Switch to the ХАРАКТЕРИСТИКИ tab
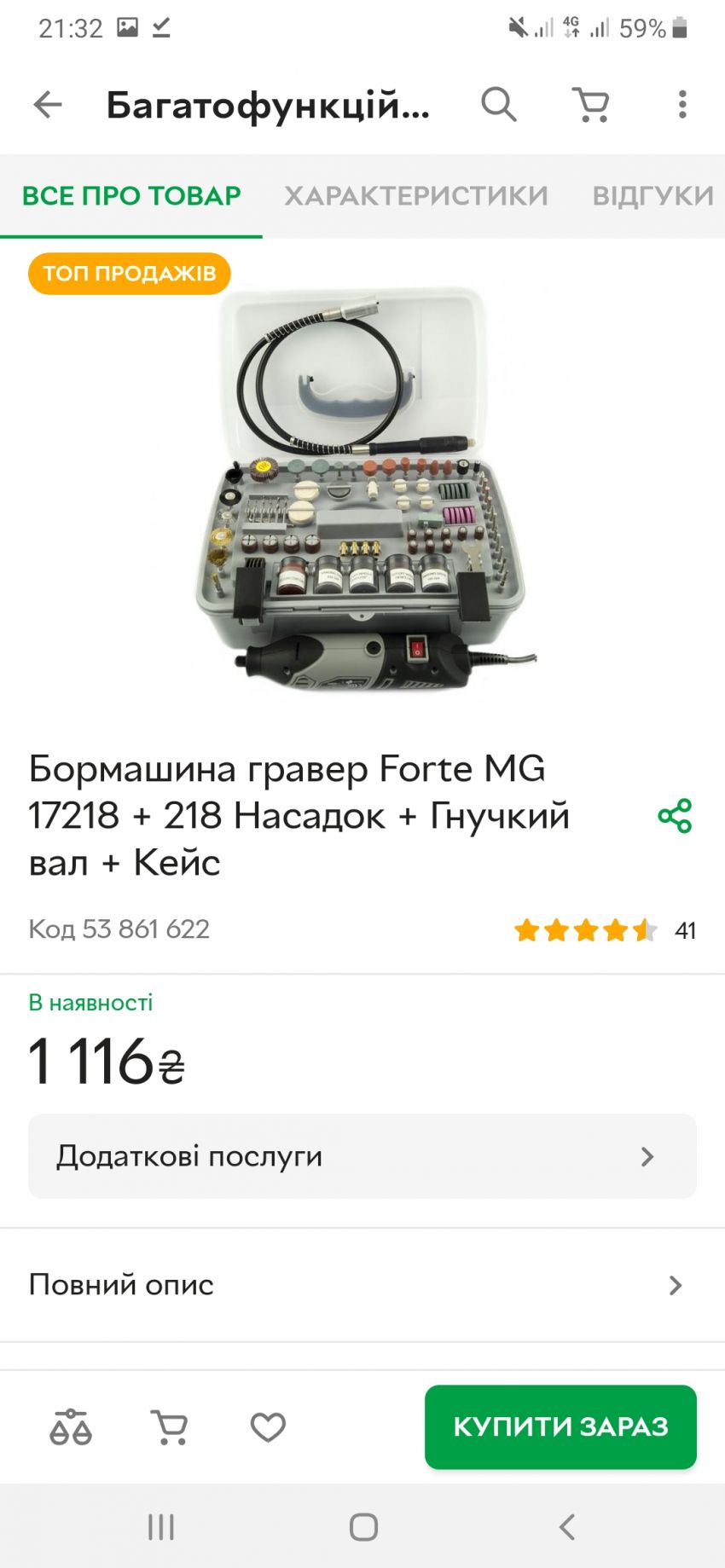The image size is (725, 1568). [416, 196]
